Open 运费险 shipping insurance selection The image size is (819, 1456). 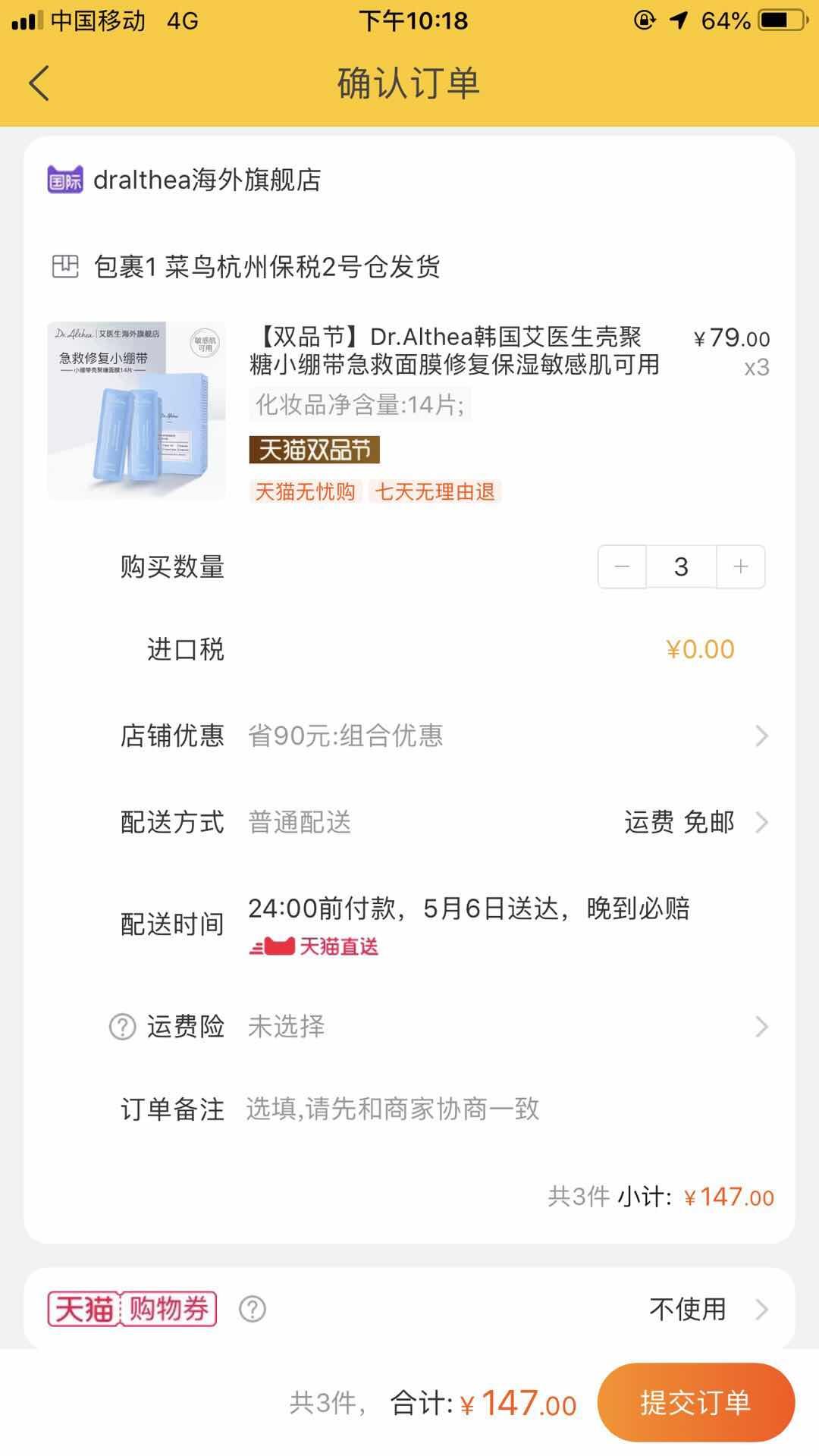coord(444,1027)
